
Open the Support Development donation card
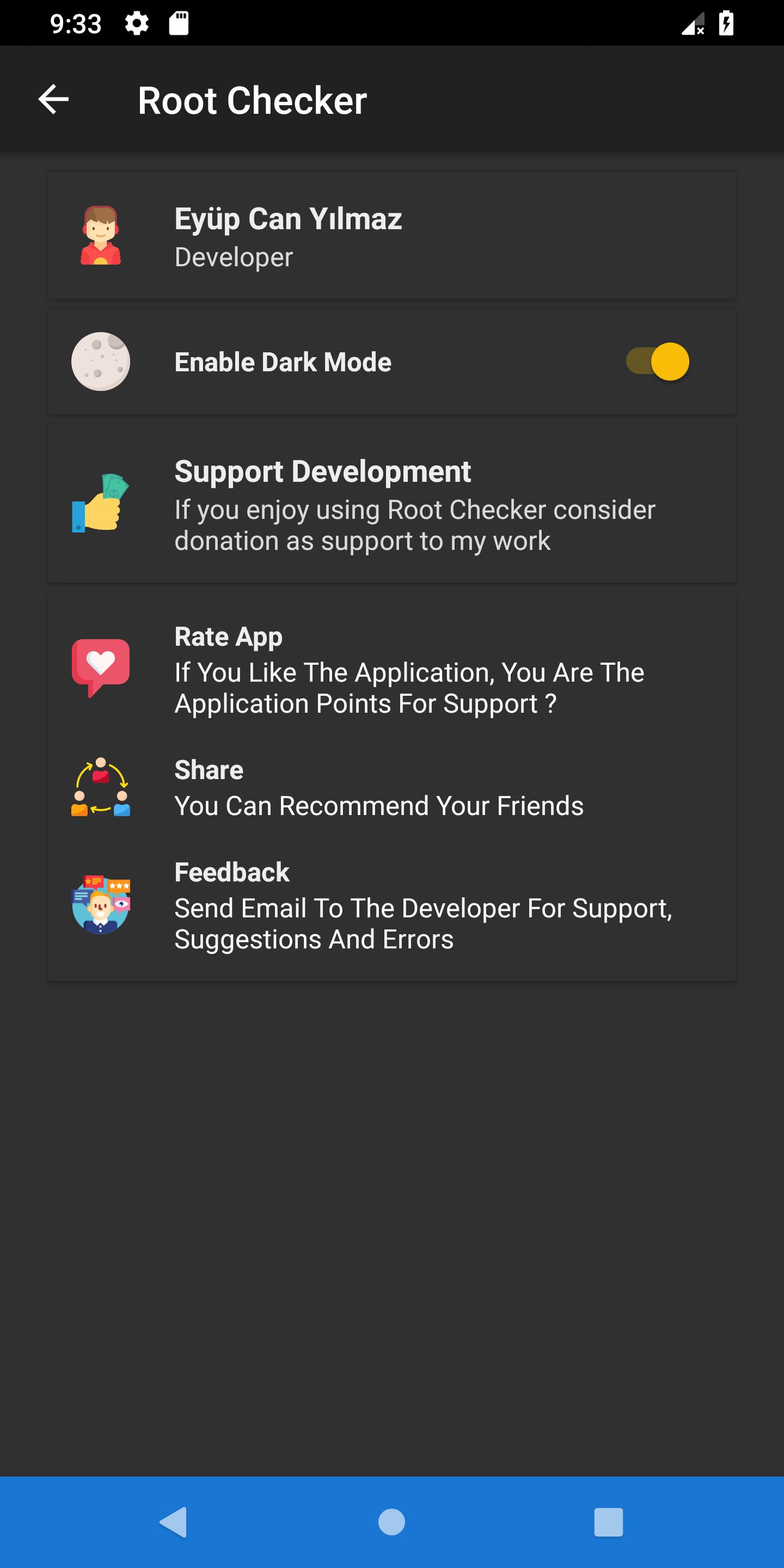coord(392,504)
